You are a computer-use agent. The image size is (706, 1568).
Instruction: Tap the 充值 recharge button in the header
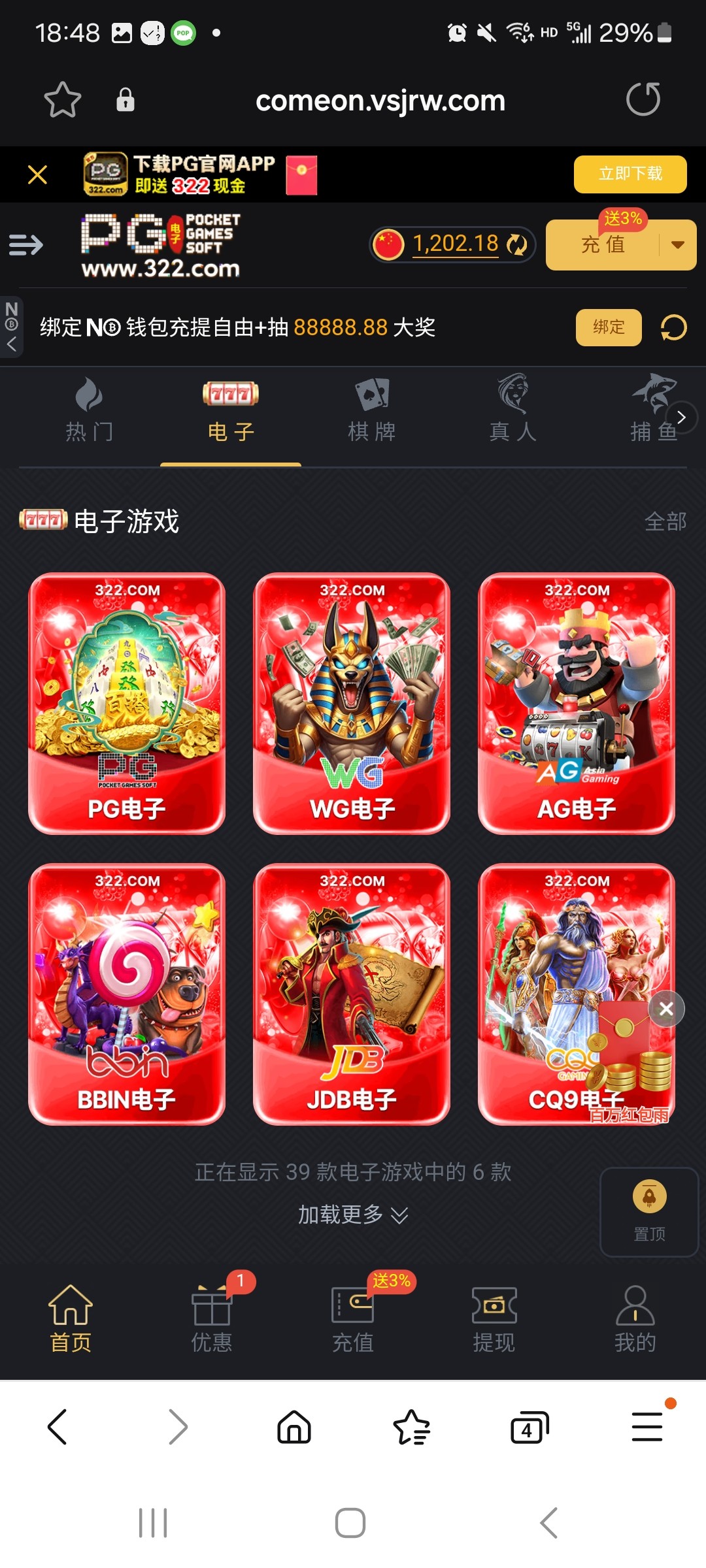(x=603, y=245)
